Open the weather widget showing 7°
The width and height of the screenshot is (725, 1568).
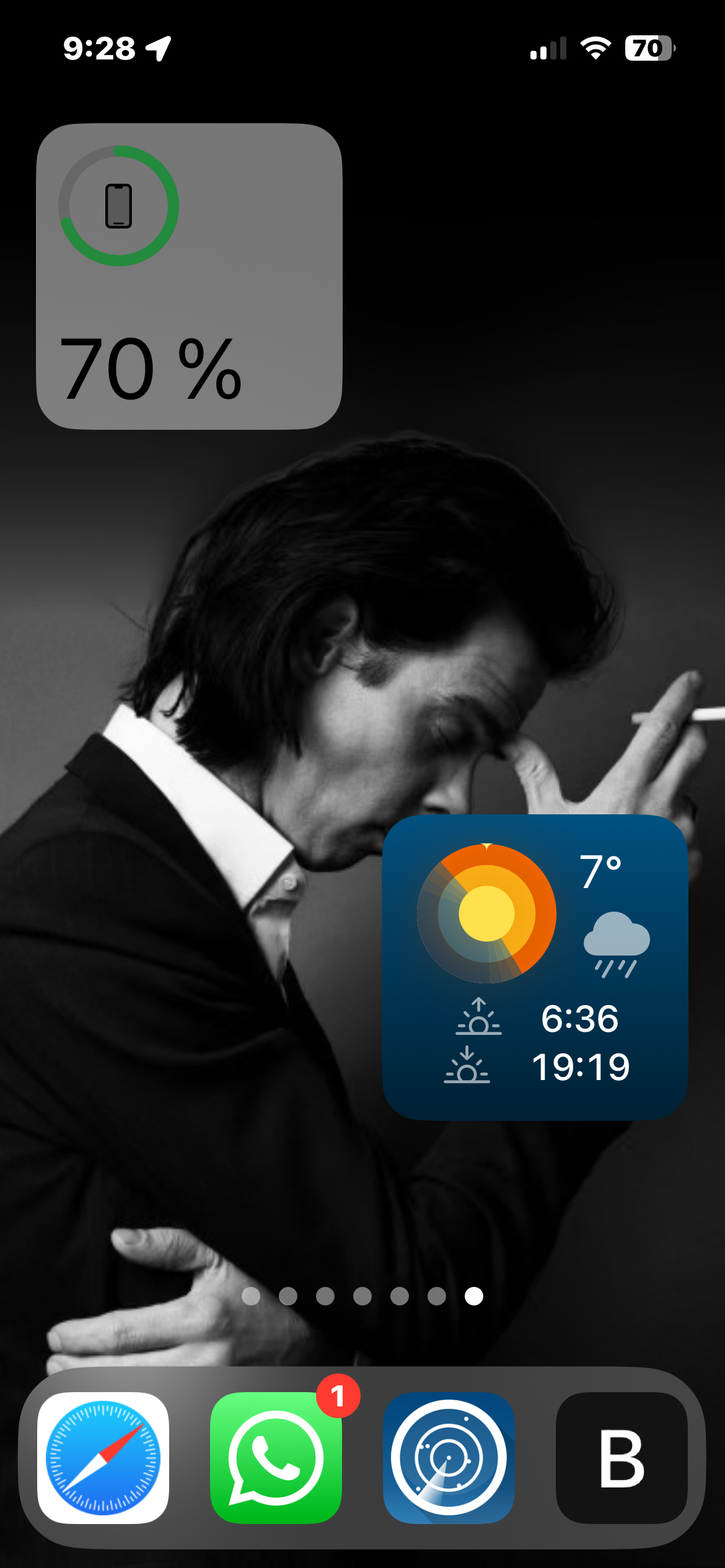535,967
